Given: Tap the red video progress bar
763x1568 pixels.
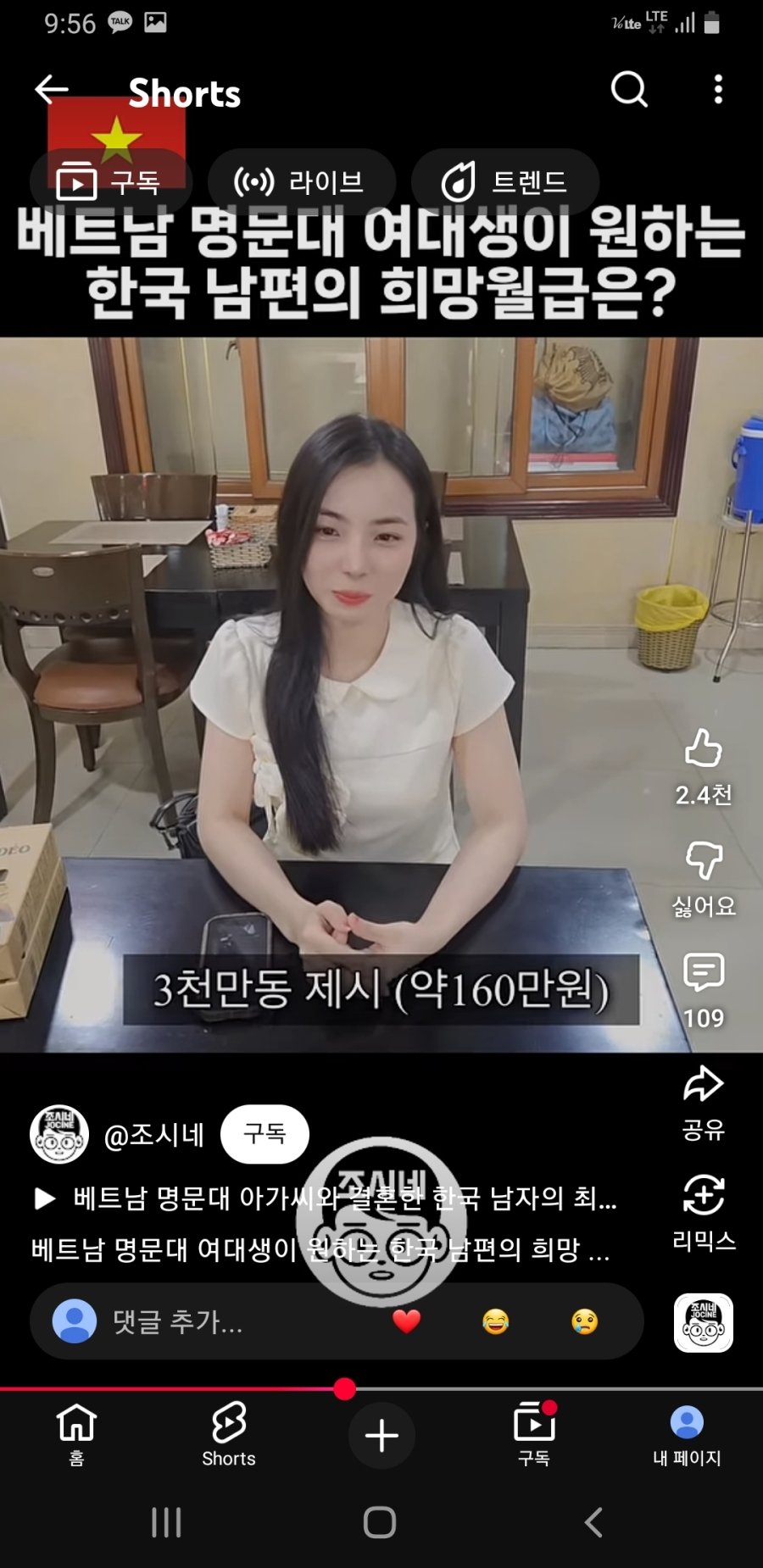Looking at the screenshot, I should pyautogui.click(x=343, y=1387).
